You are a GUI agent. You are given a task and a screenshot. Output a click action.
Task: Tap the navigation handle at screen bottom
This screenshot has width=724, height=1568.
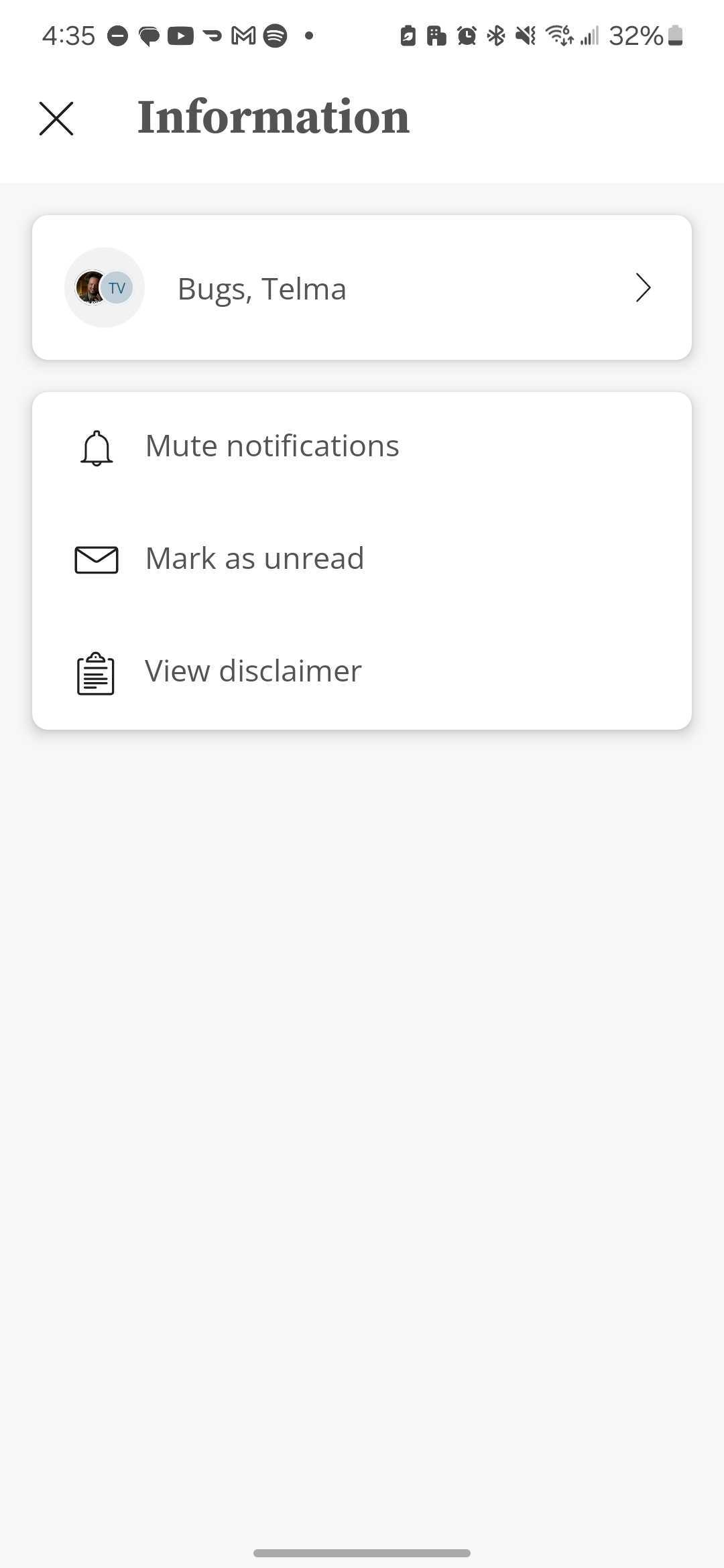coord(362,1554)
